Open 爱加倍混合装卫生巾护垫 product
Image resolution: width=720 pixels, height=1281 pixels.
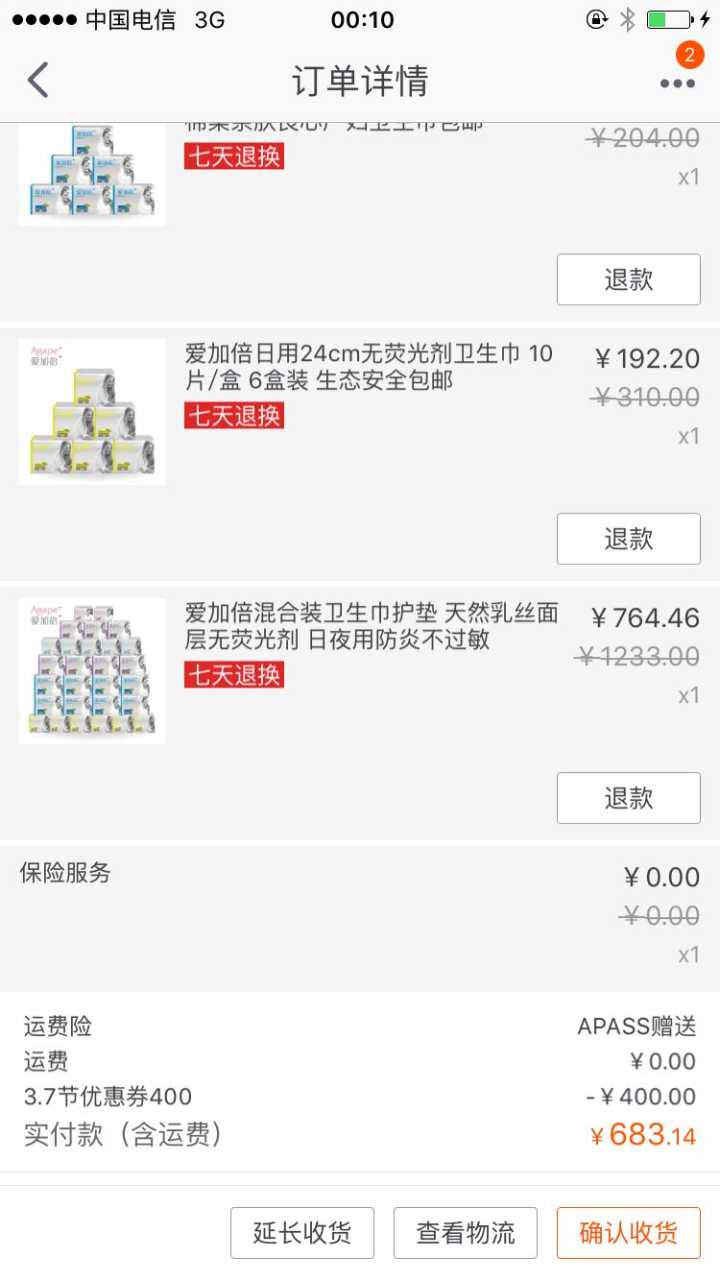click(x=371, y=626)
